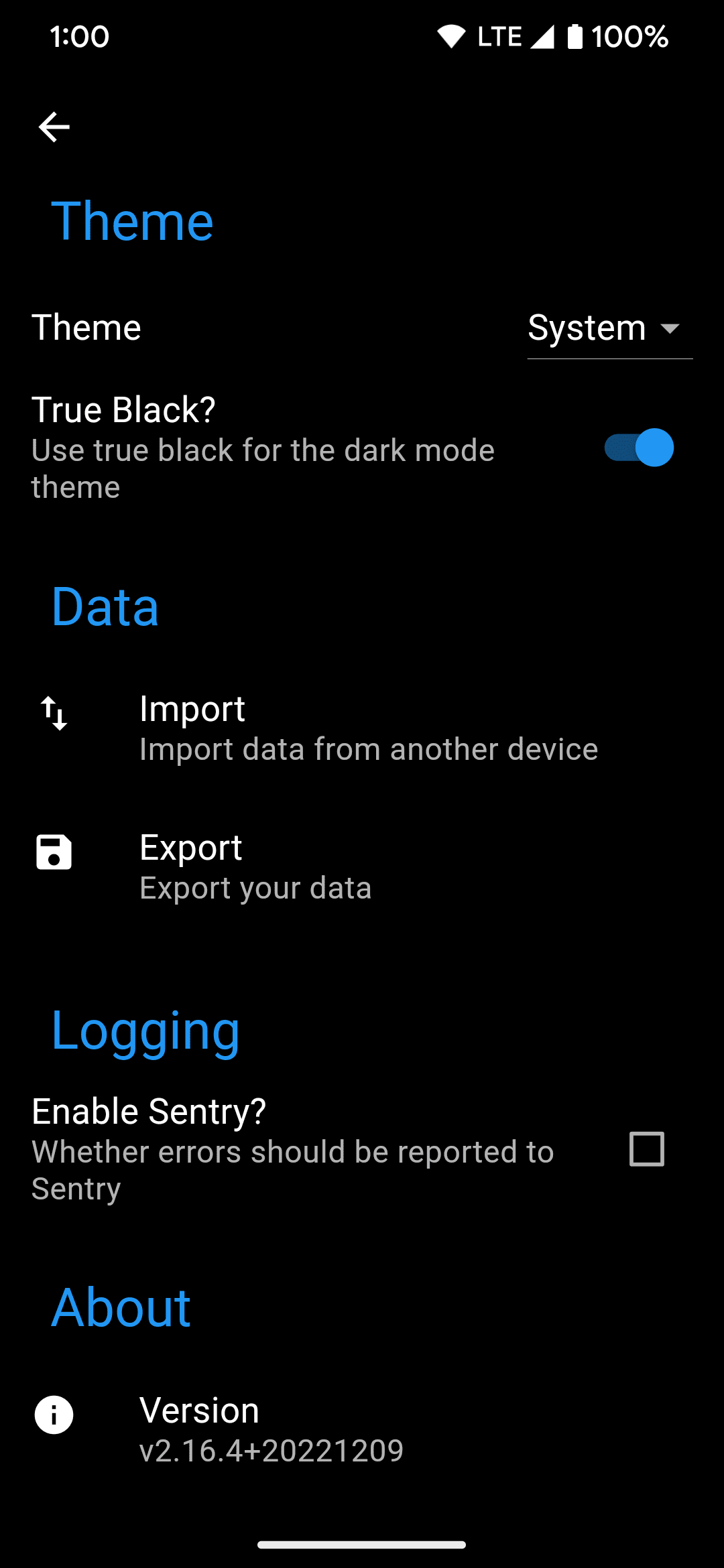
Task: Open Import data from another device
Action: (x=369, y=730)
